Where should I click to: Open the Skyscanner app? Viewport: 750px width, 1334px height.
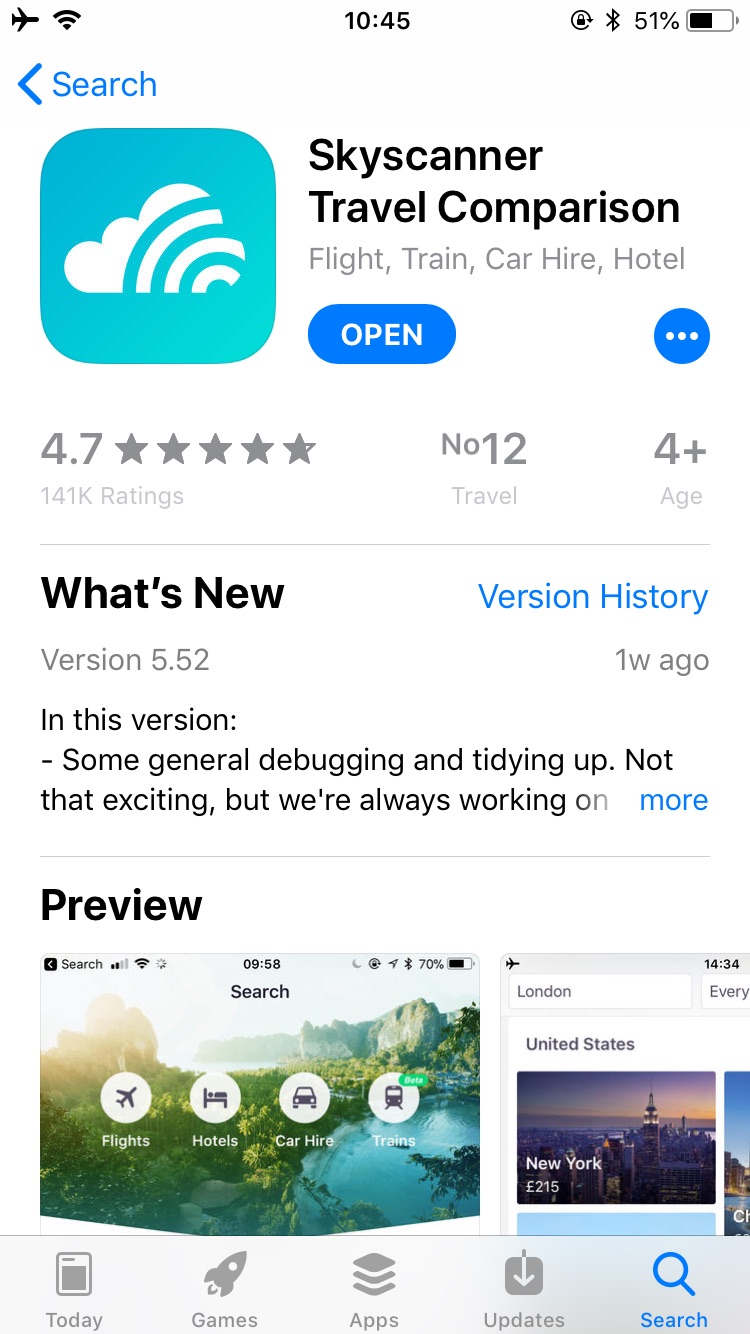point(382,335)
